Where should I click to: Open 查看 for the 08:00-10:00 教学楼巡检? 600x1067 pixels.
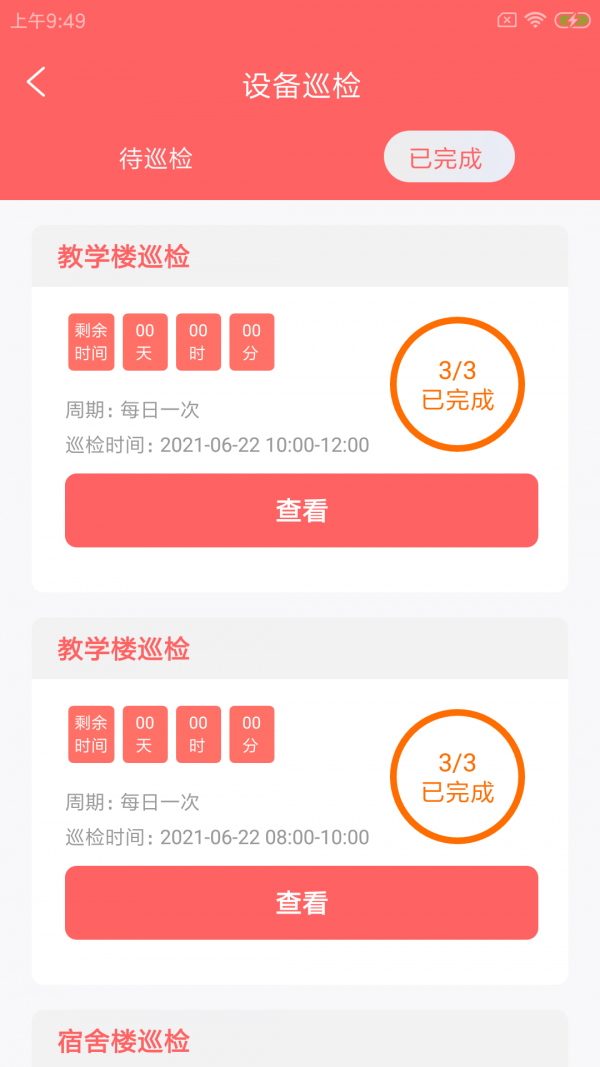point(301,903)
